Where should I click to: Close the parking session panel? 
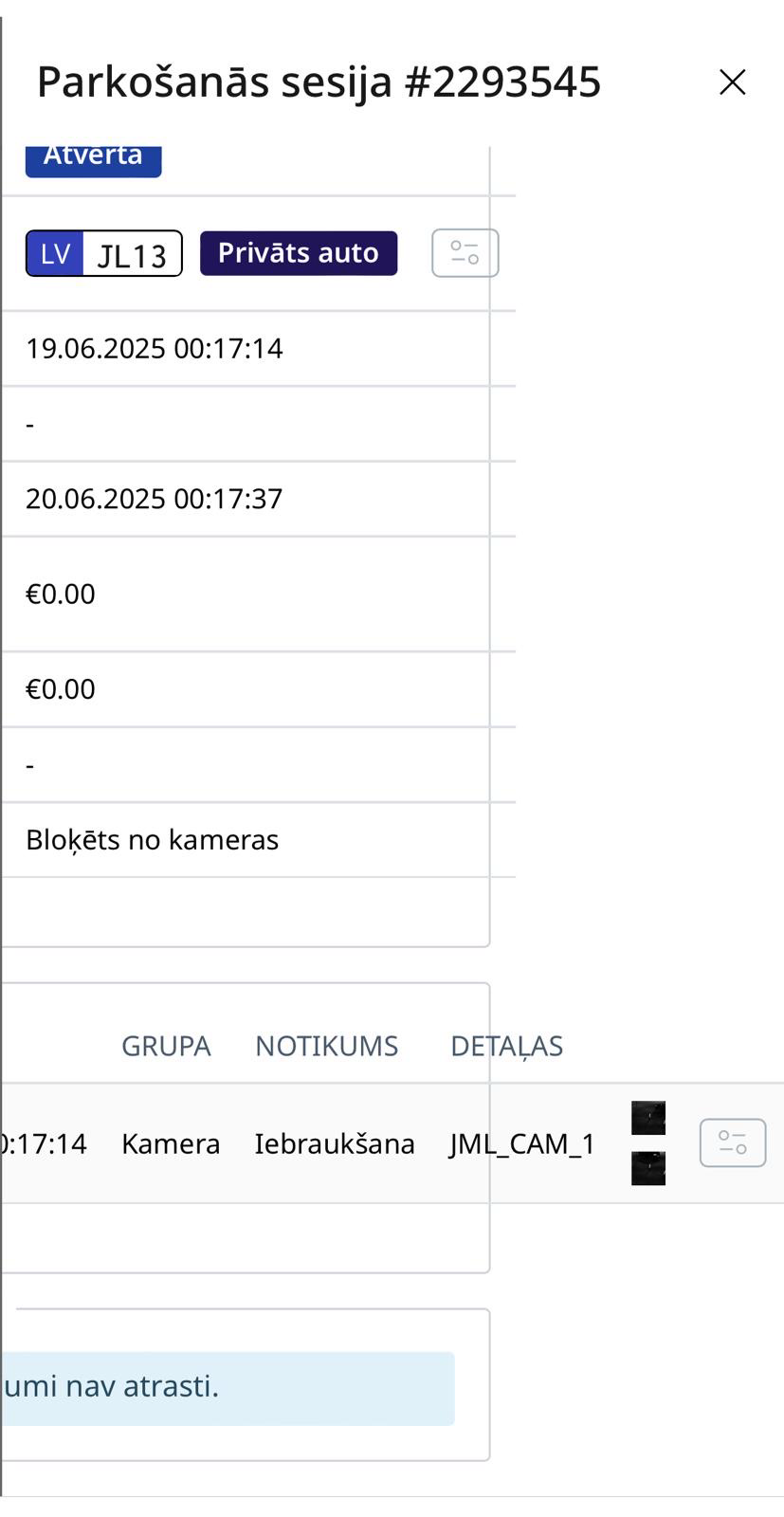pos(732,82)
